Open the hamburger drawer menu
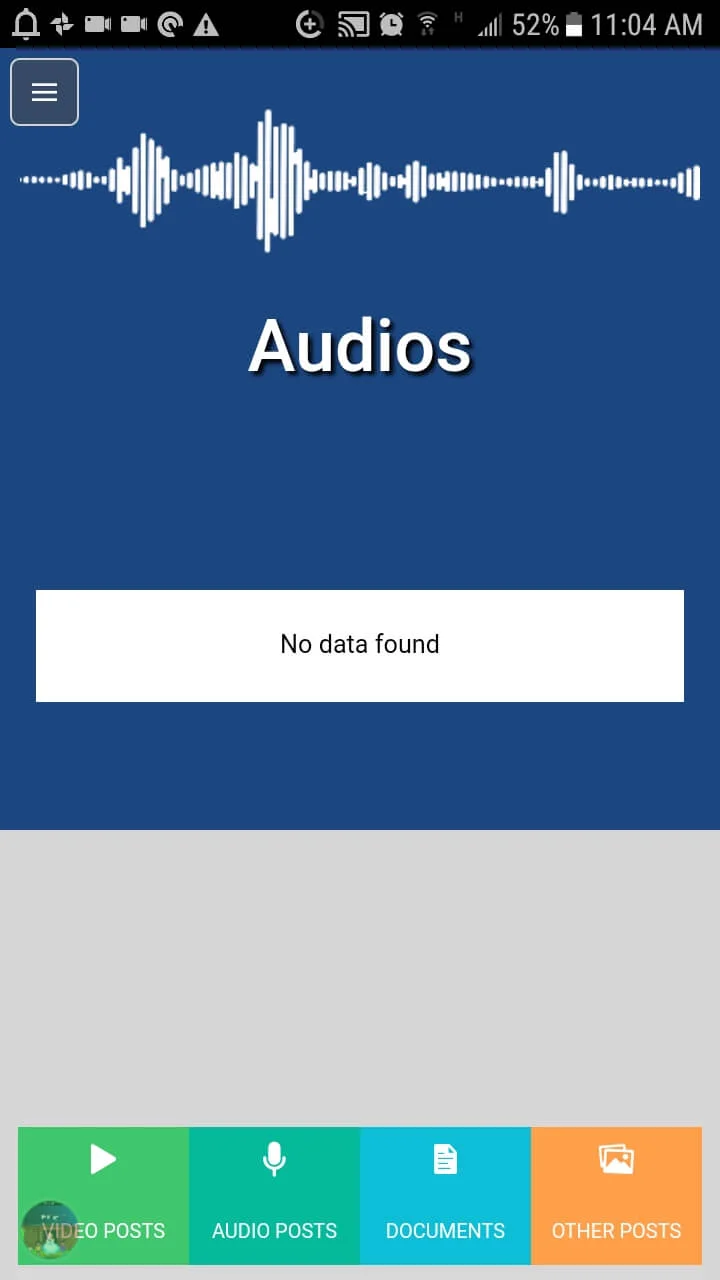 pos(44,92)
